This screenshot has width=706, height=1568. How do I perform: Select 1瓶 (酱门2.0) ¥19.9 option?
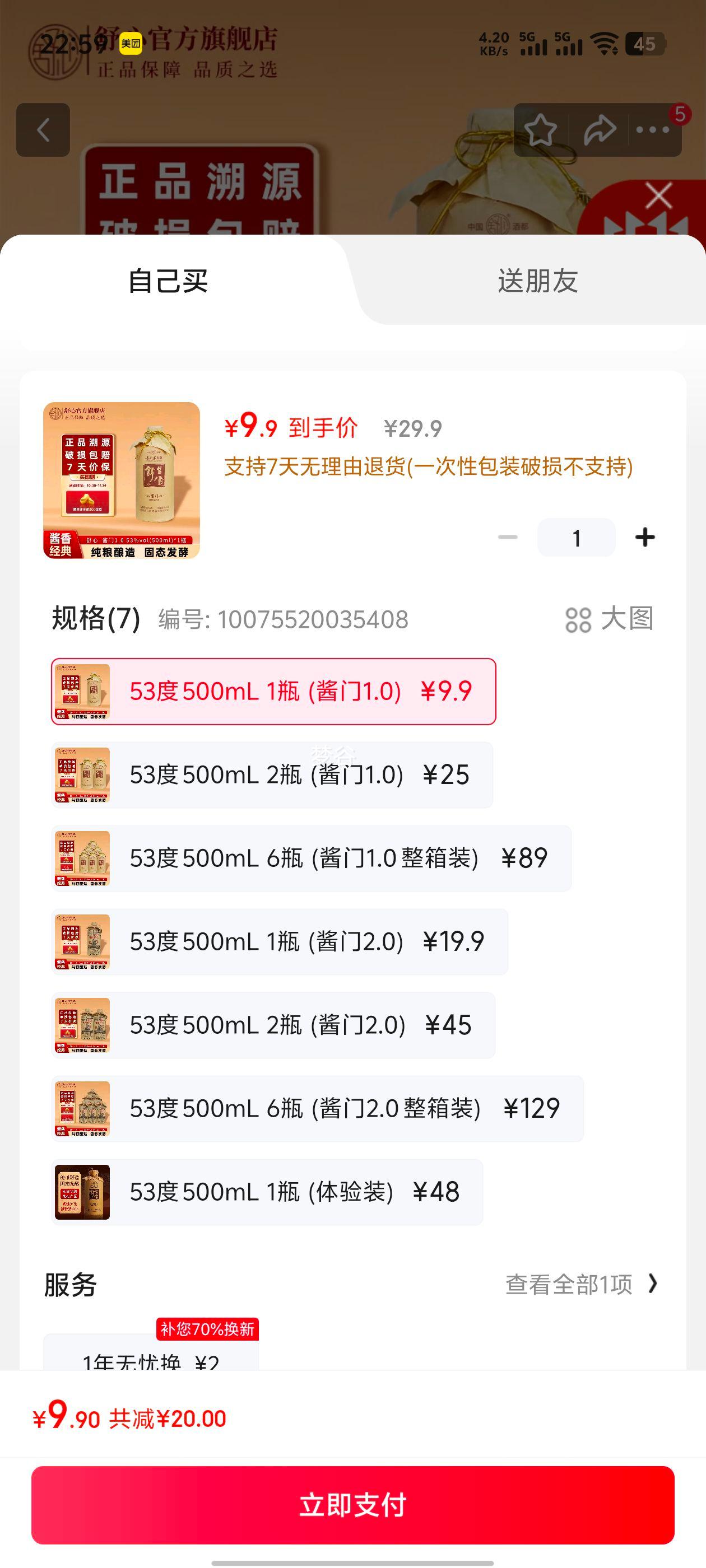[x=280, y=942]
